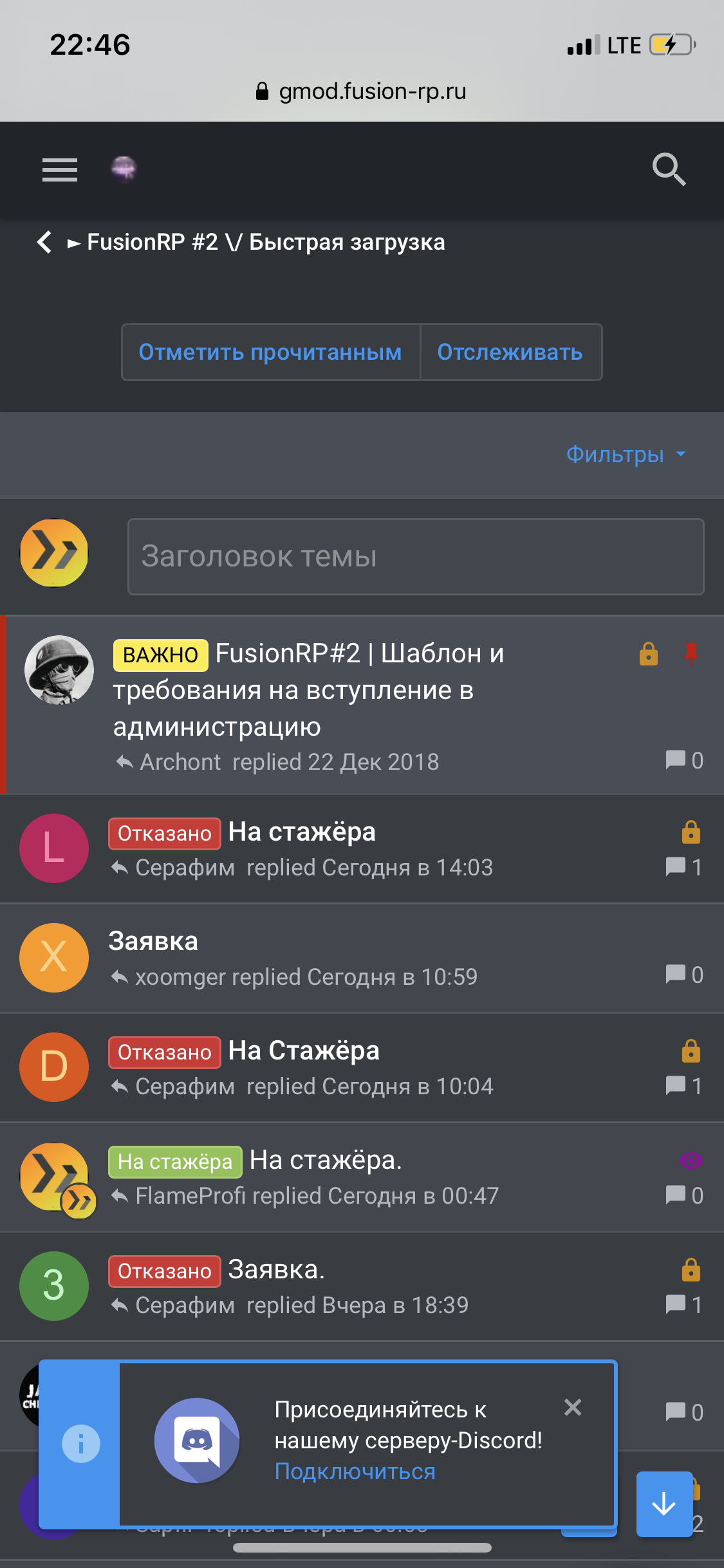Open thread На стажёра replied at 14:03

point(302,832)
